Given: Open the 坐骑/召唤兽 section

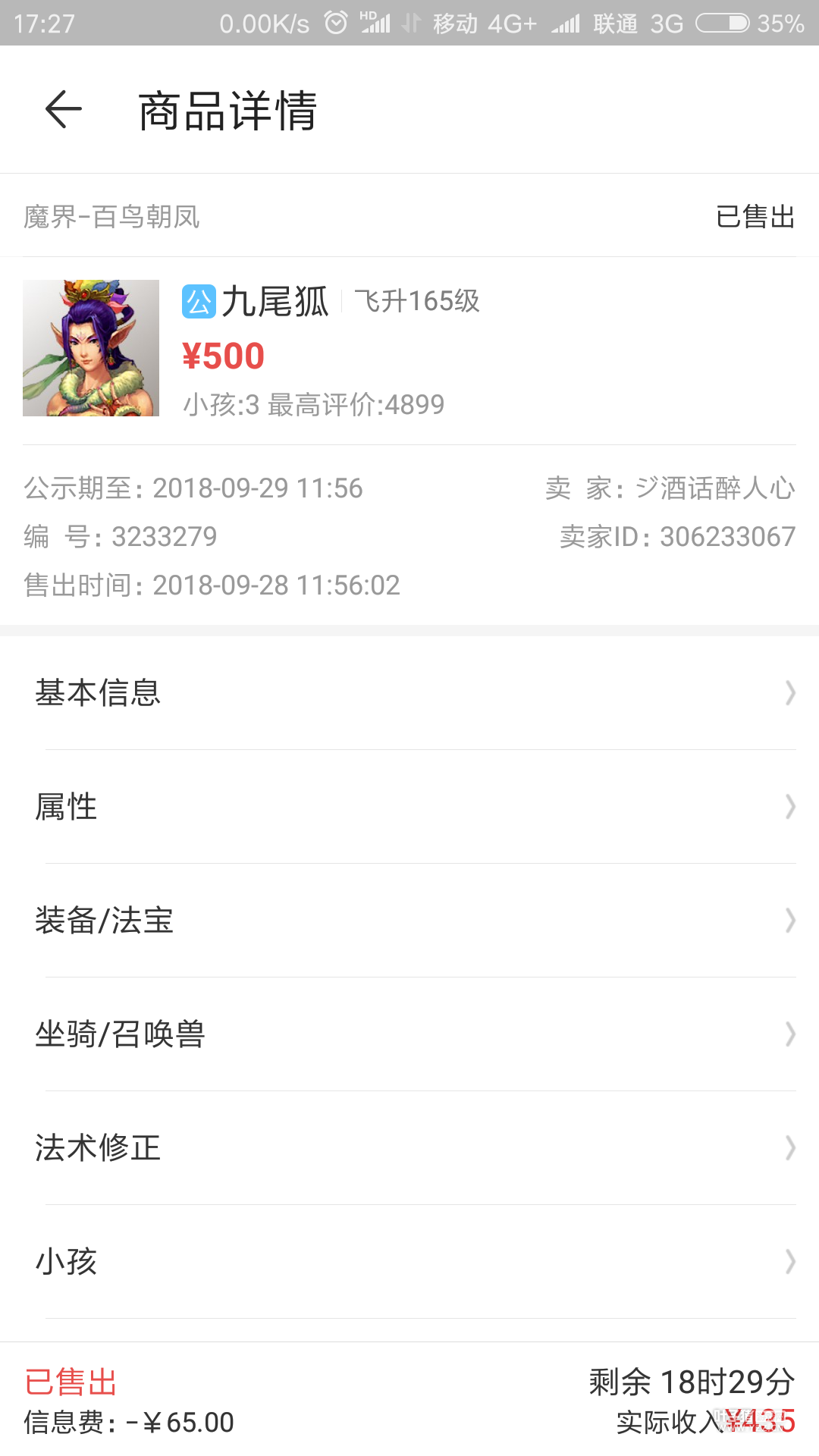Looking at the screenshot, I should pos(409,1034).
